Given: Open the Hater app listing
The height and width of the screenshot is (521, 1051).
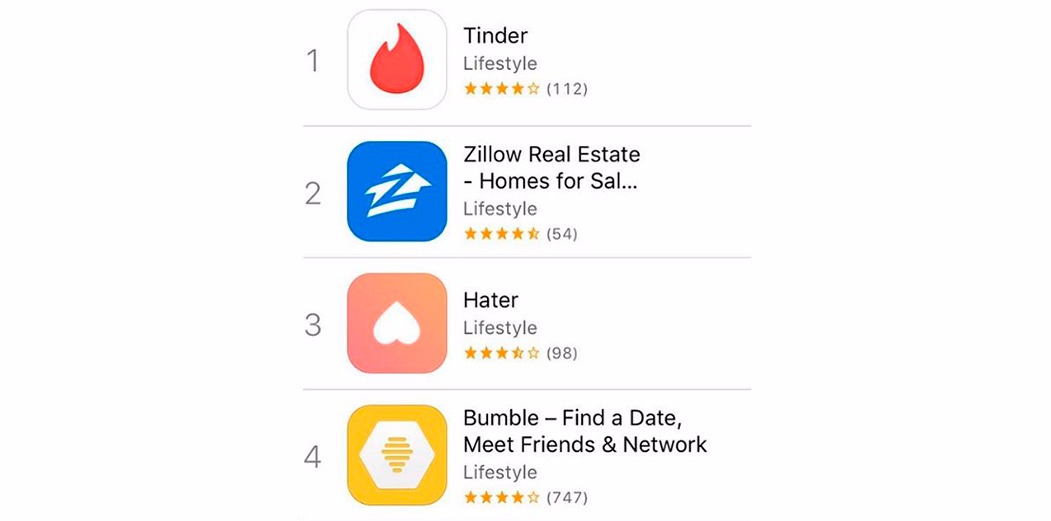Looking at the screenshot, I should [x=490, y=300].
